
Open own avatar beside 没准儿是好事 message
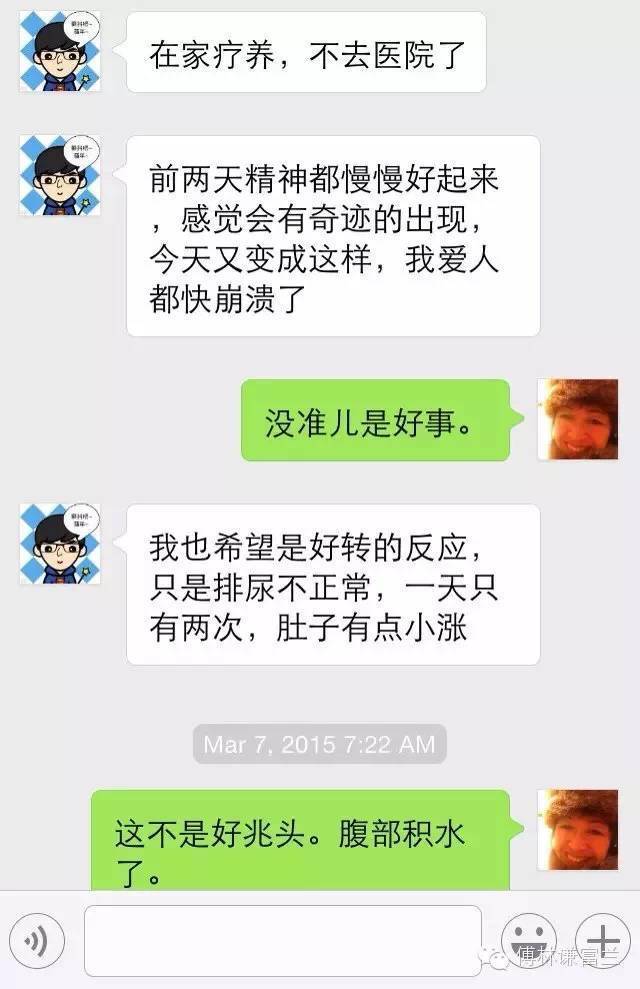click(577, 420)
